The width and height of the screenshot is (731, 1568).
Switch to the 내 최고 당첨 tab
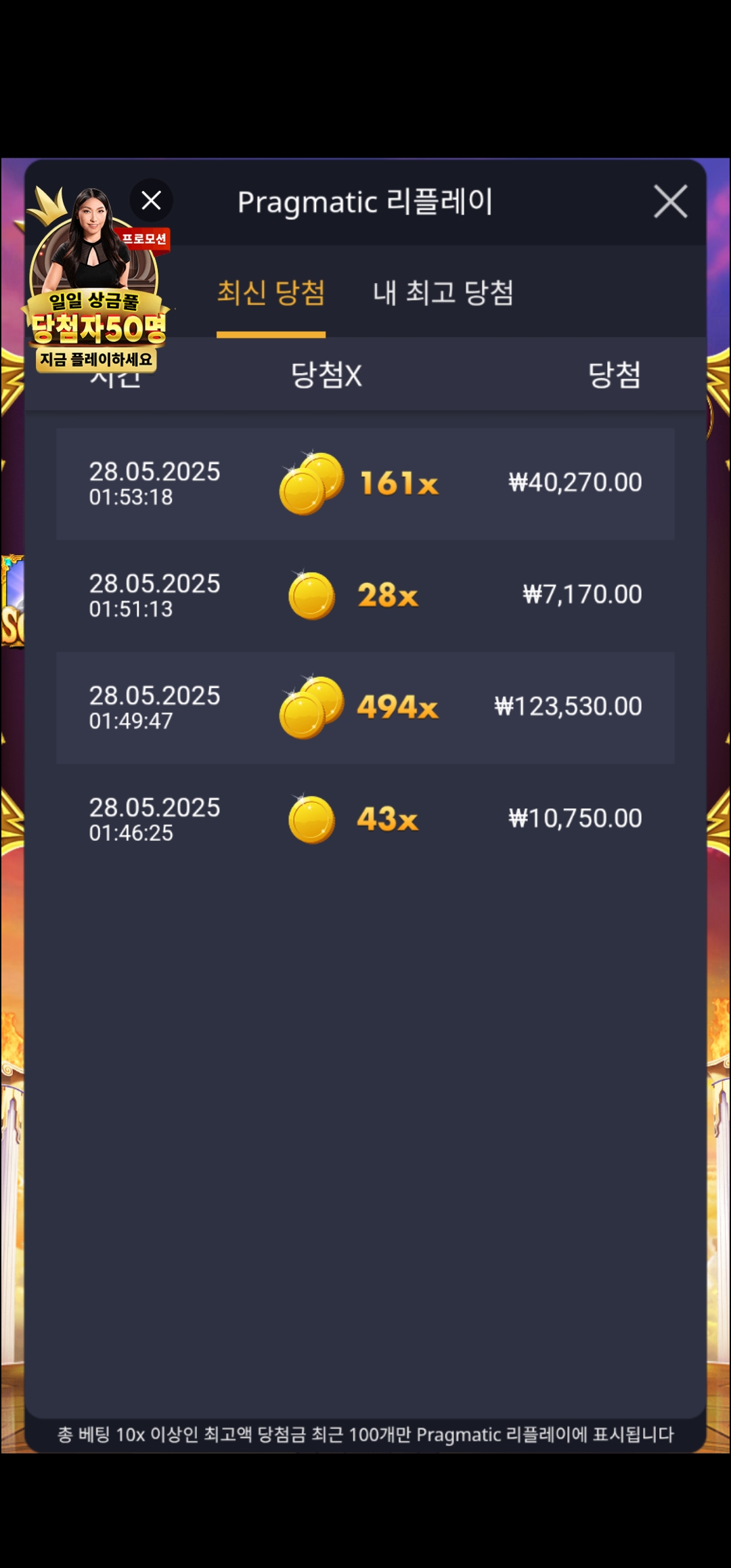pyautogui.click(x=443, y=292)
